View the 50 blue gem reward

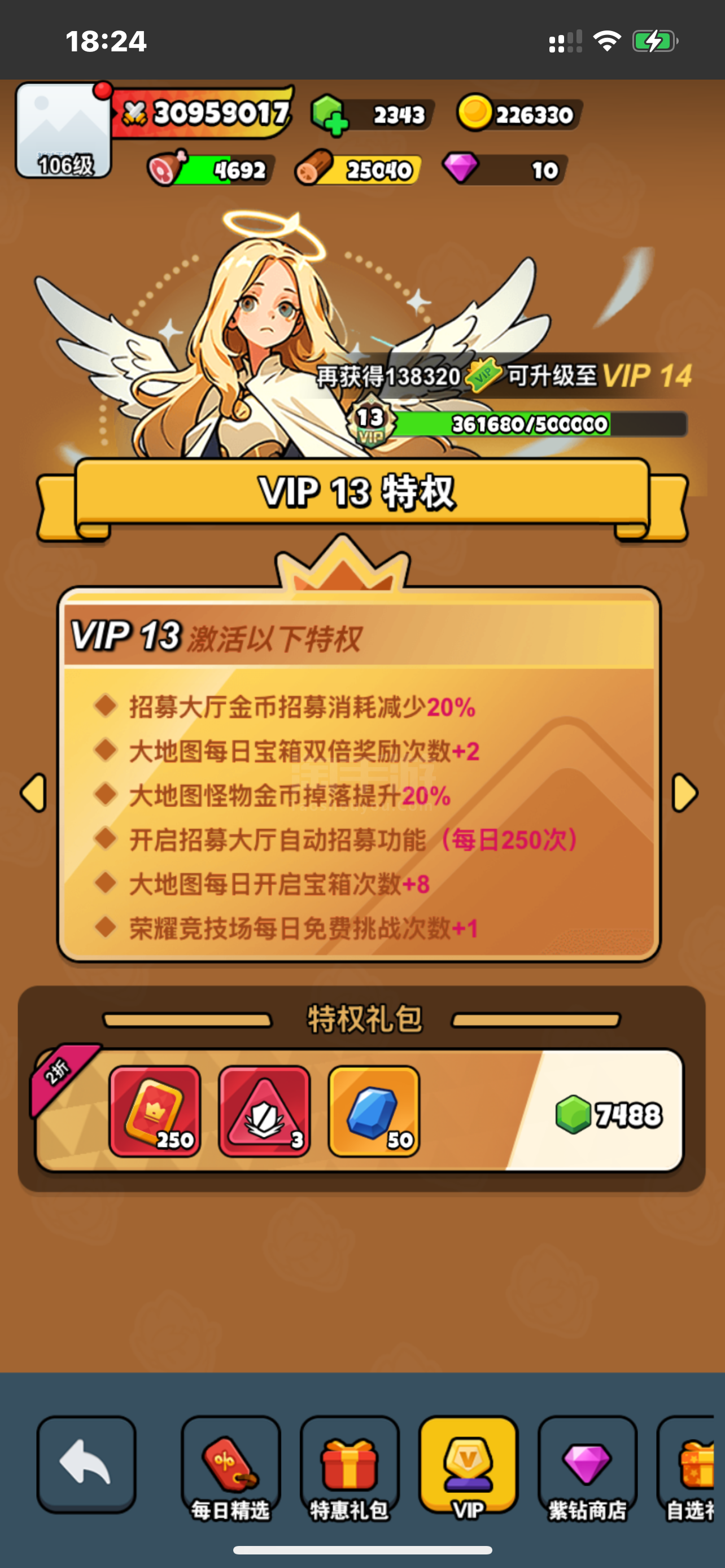[x=374, y=1111]
